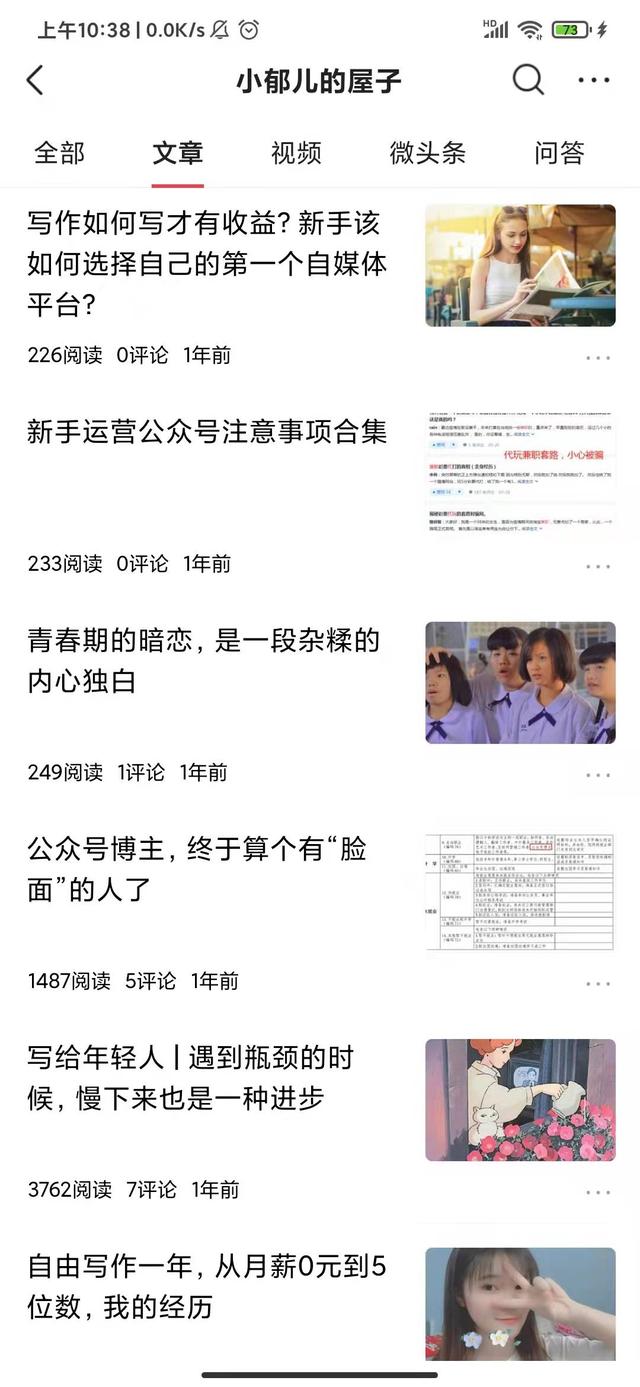Open article 新手运营公众号注意事项合集
This screenshot has height=1387, width=640.
click(x=207, y=432)
